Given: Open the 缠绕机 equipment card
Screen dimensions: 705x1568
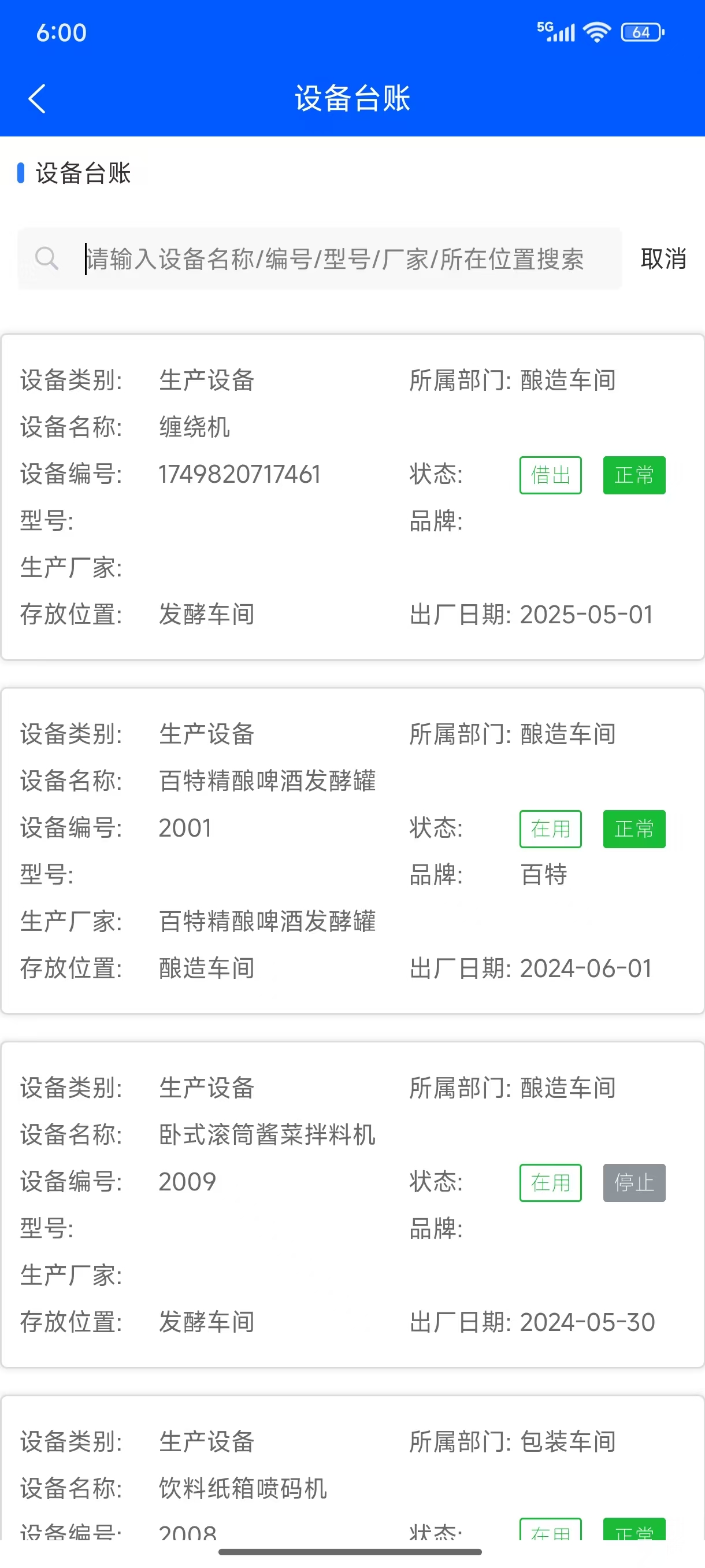Looking at the screenshot, I should (x=352, y=497).
